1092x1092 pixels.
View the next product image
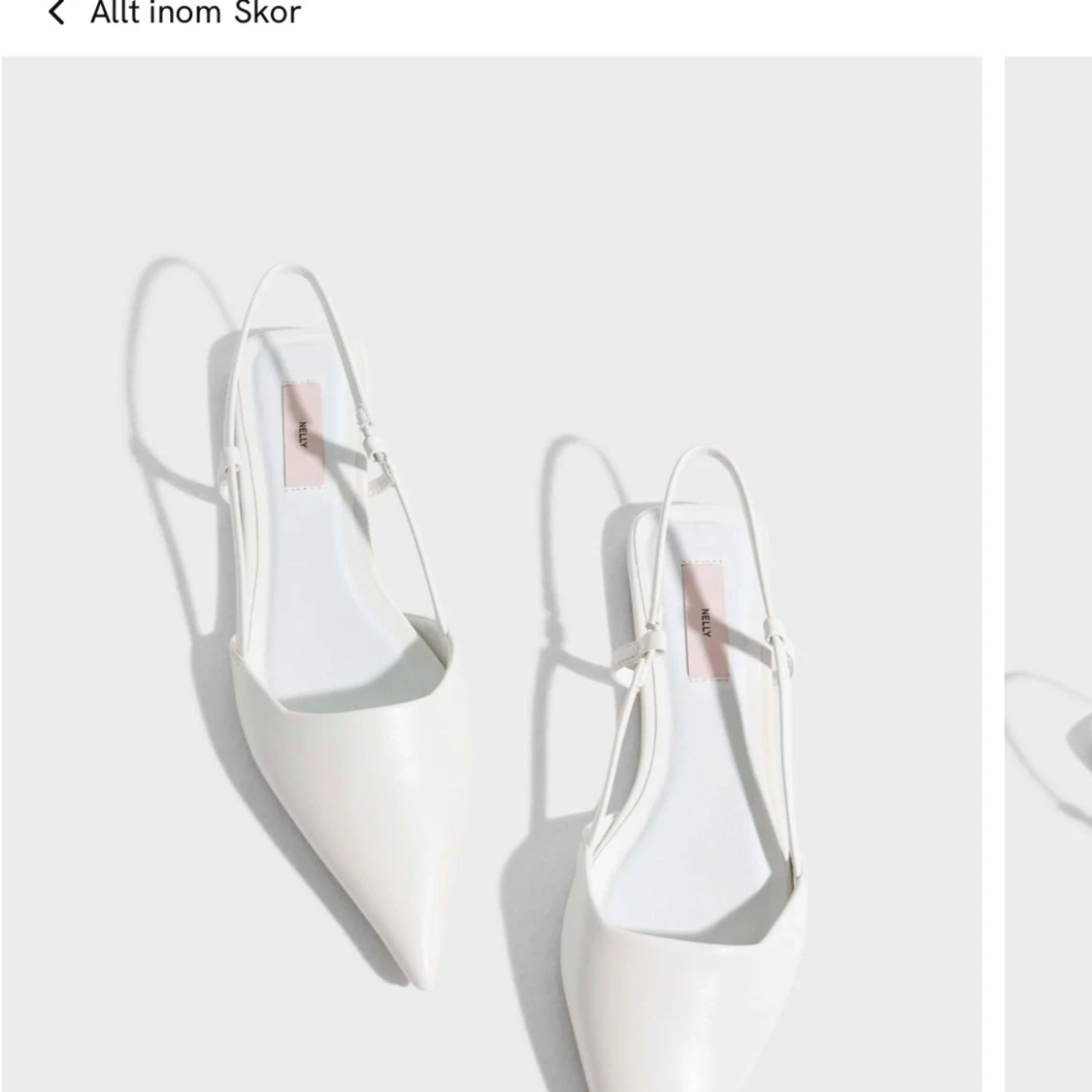(1048, 573)
